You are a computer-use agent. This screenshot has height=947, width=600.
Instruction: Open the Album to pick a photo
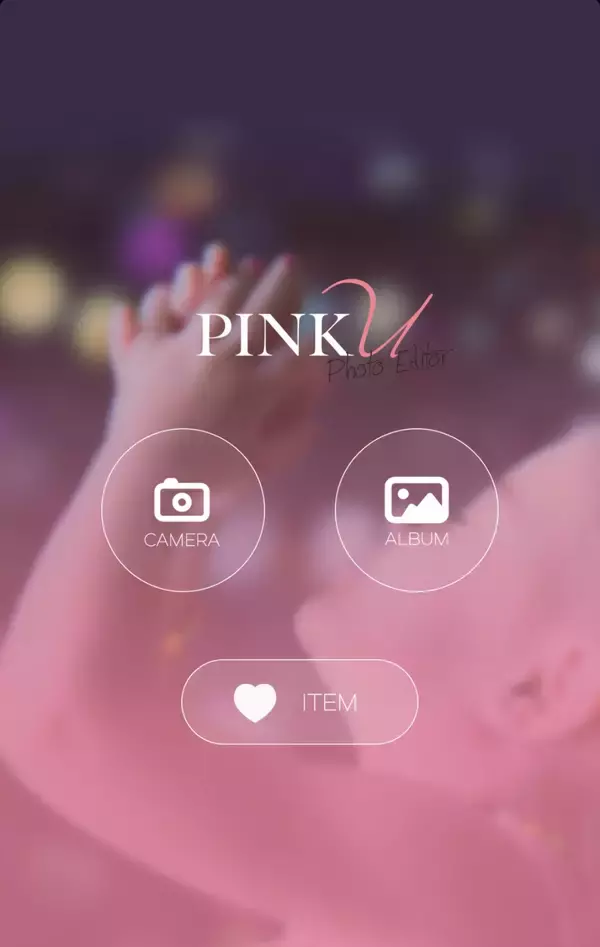(x=416, y=510)
